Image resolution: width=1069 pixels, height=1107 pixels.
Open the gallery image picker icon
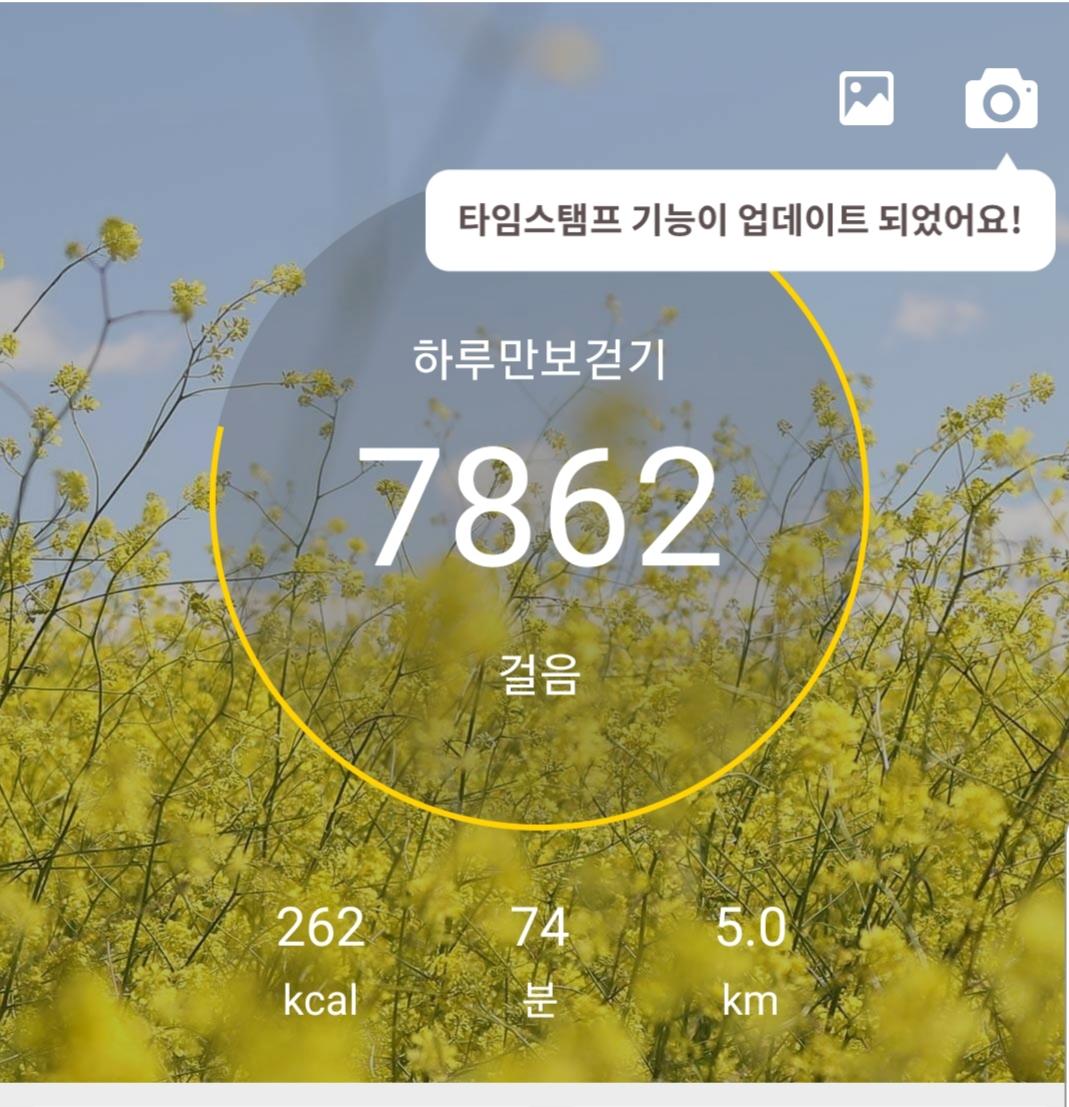865,98
